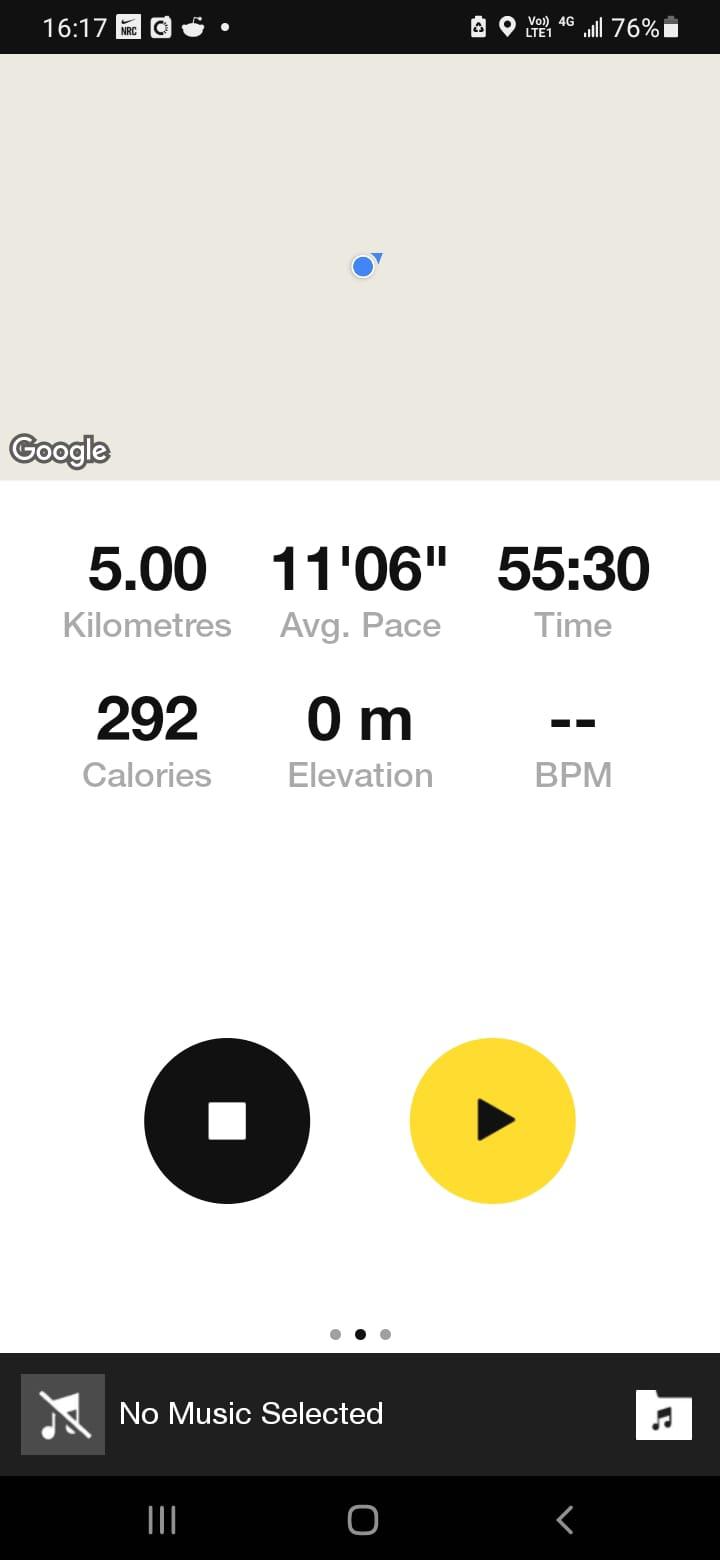Go back using the system back button
Viewport: 720px width, 1560px height.
(564, 1520)
